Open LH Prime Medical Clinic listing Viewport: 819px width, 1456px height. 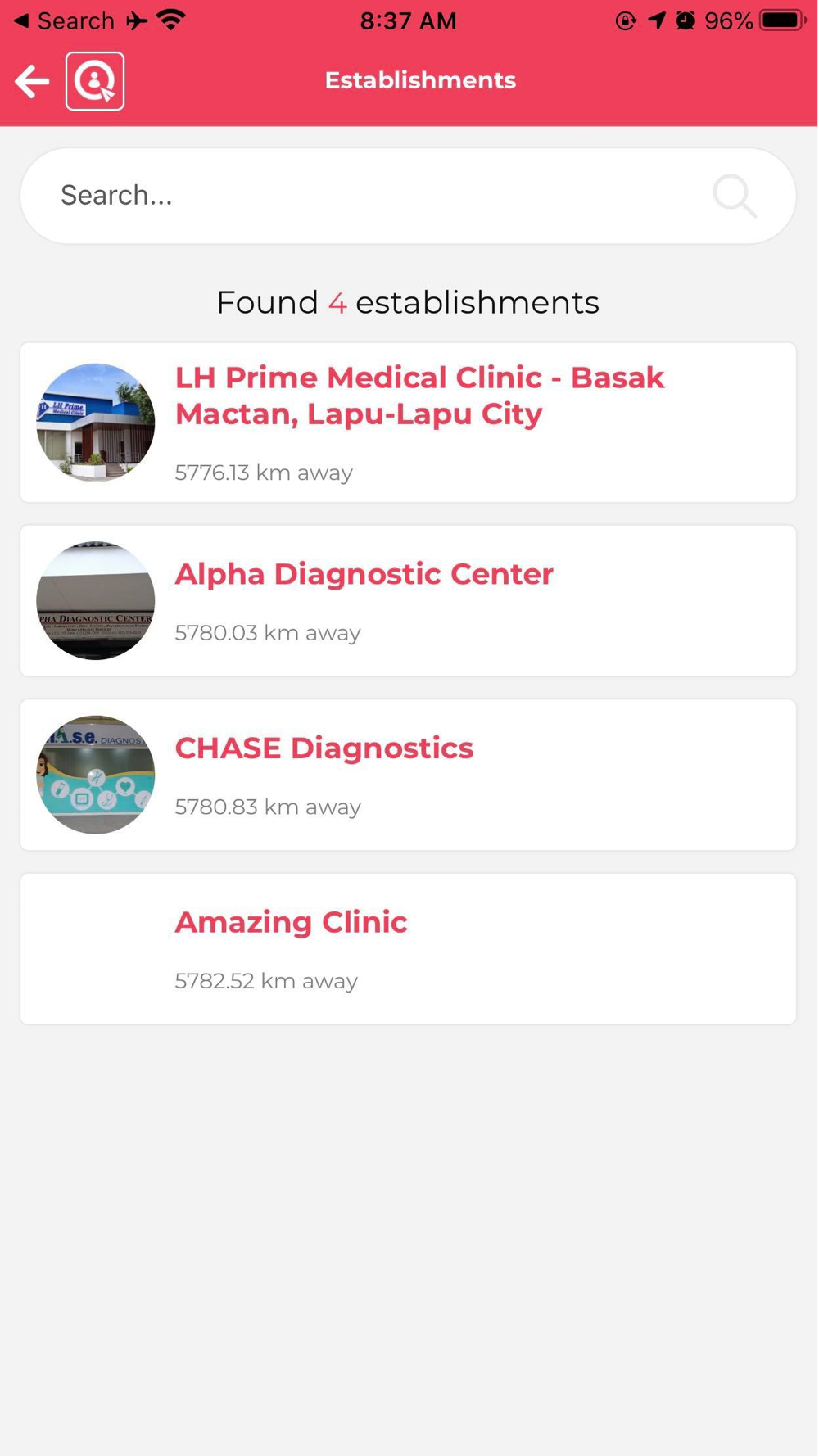click(408, 423)
